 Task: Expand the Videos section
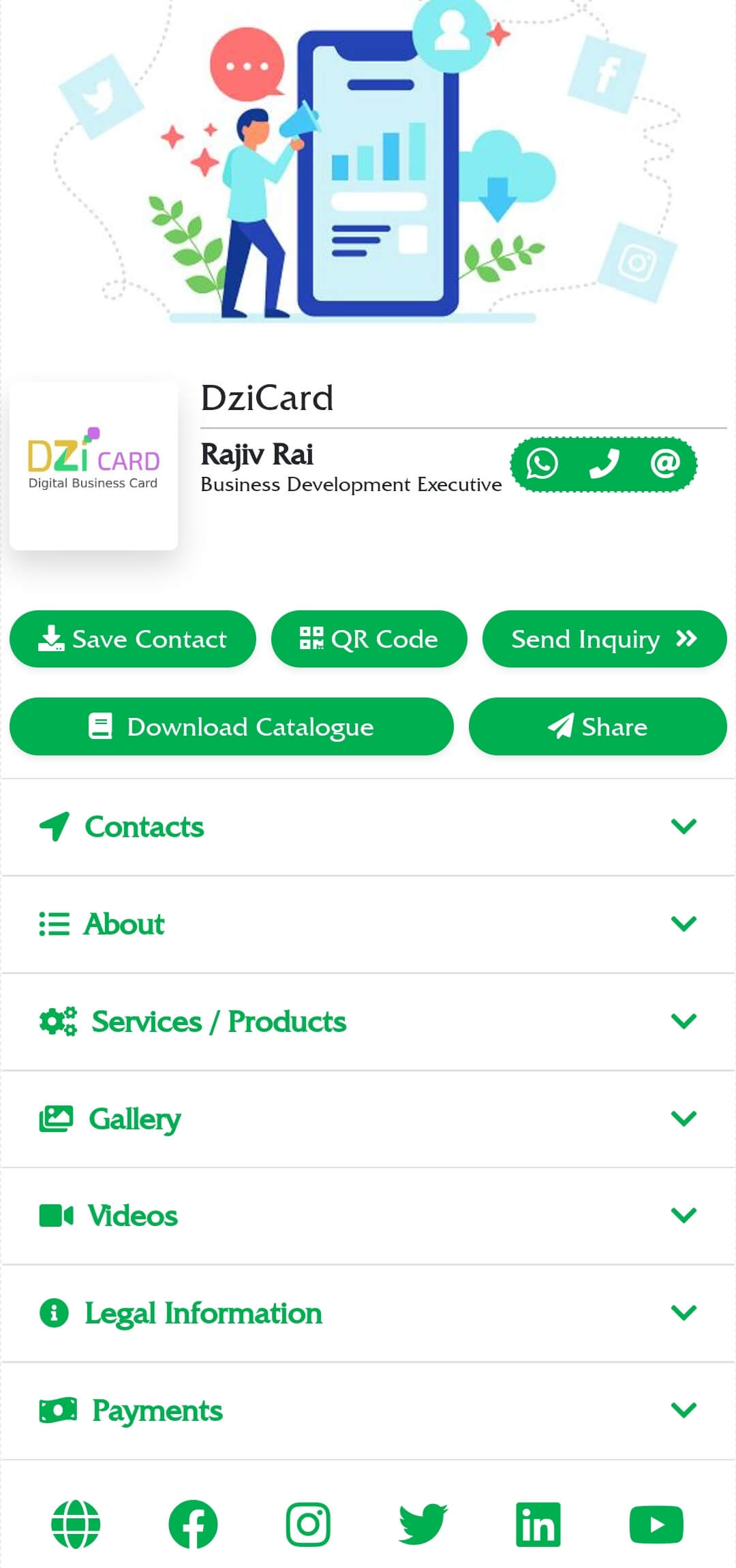pyautogui.click(x=368, y=1216)
